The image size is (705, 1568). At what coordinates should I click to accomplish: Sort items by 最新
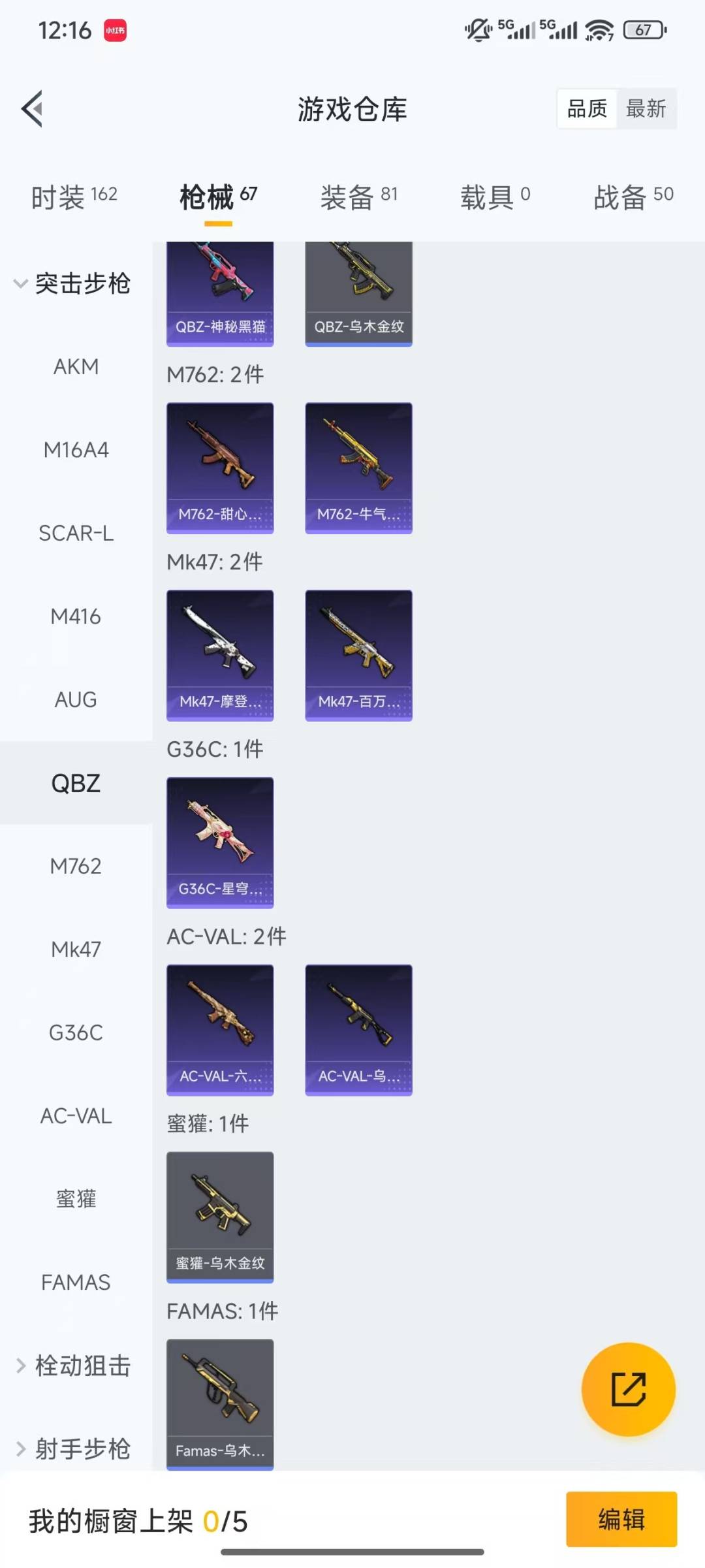(x=646, y=108)
